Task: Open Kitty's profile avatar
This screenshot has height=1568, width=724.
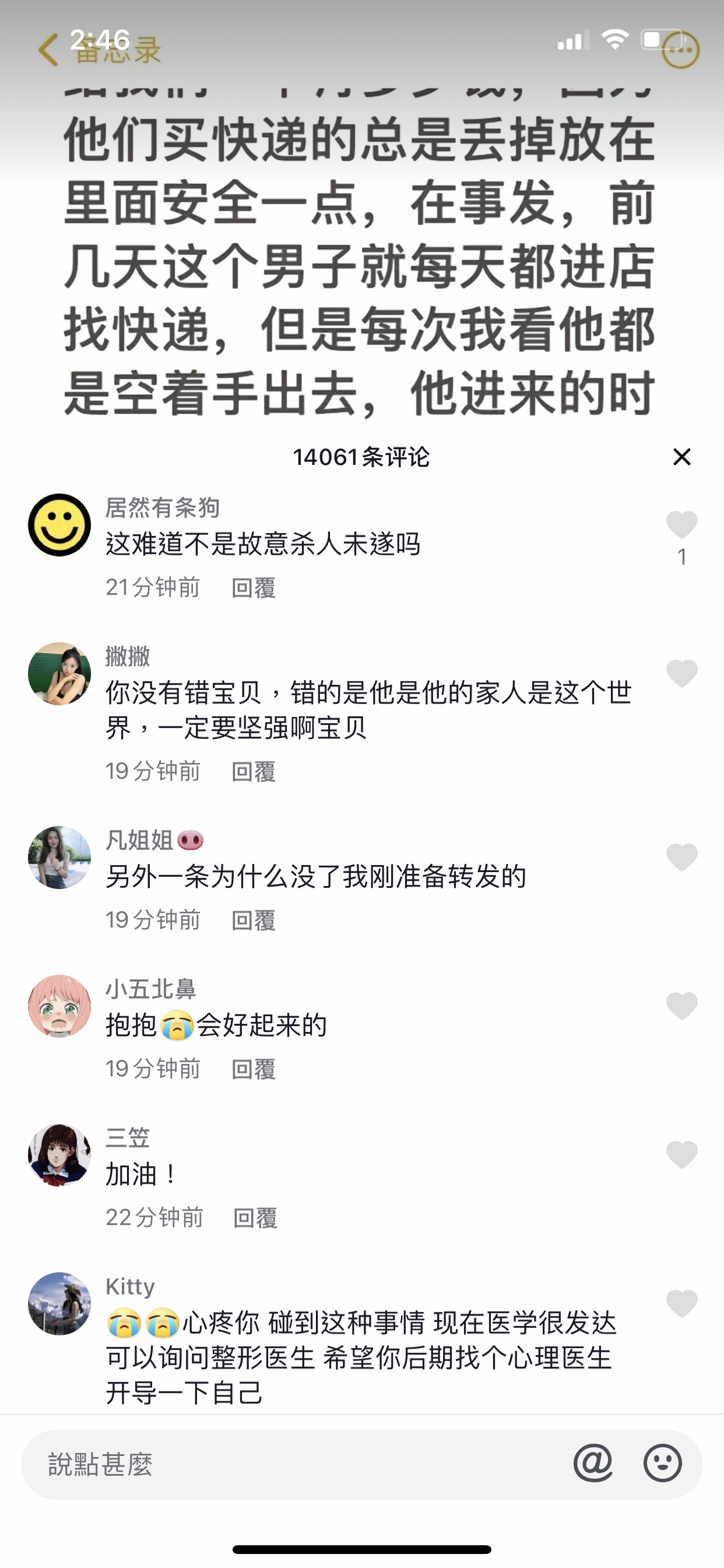Action: pyautogui.click(x=59, y=1303)
